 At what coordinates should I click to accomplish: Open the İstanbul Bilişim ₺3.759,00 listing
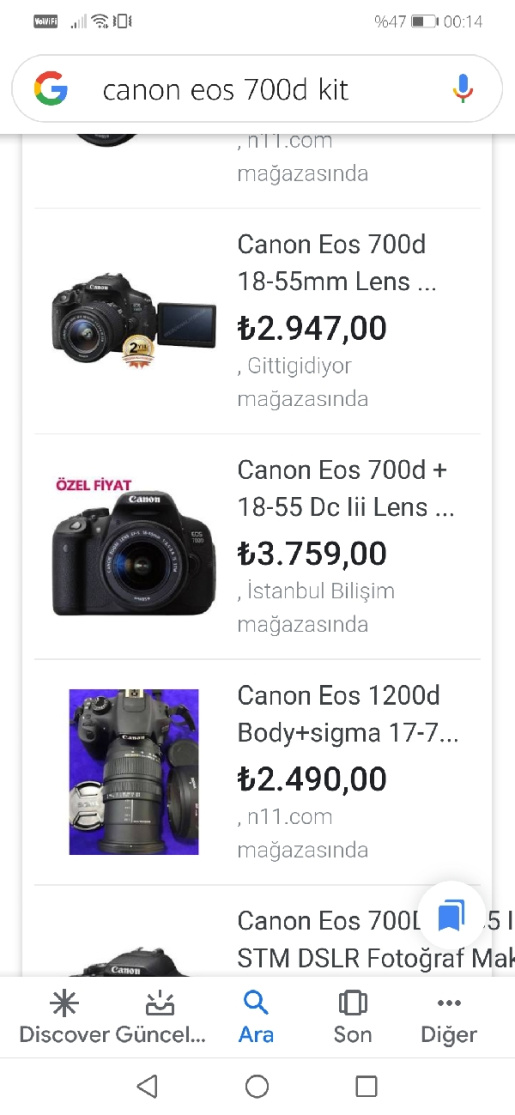(258, 546)
